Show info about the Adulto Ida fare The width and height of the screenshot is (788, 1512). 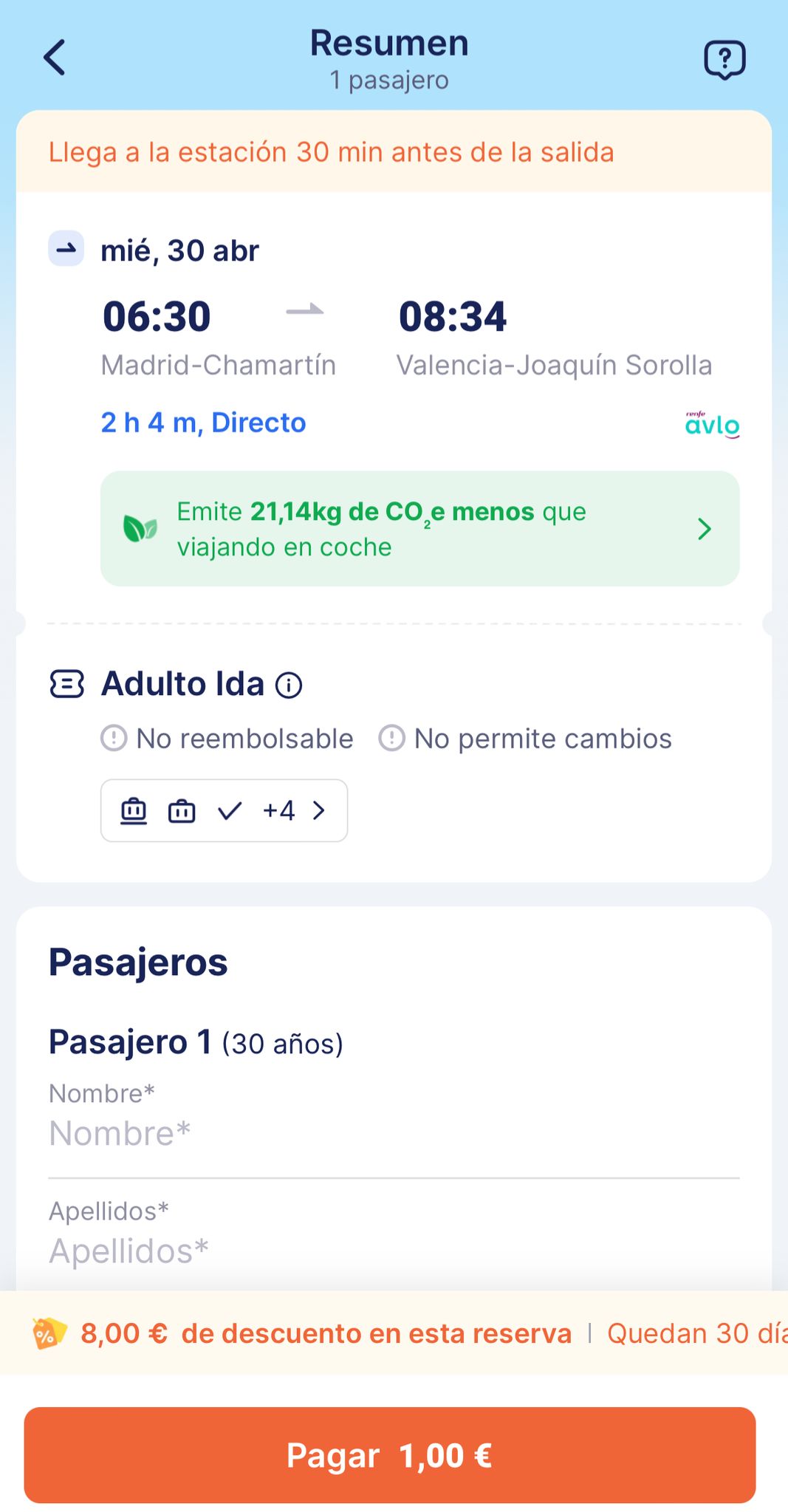[x=289, y=685]
